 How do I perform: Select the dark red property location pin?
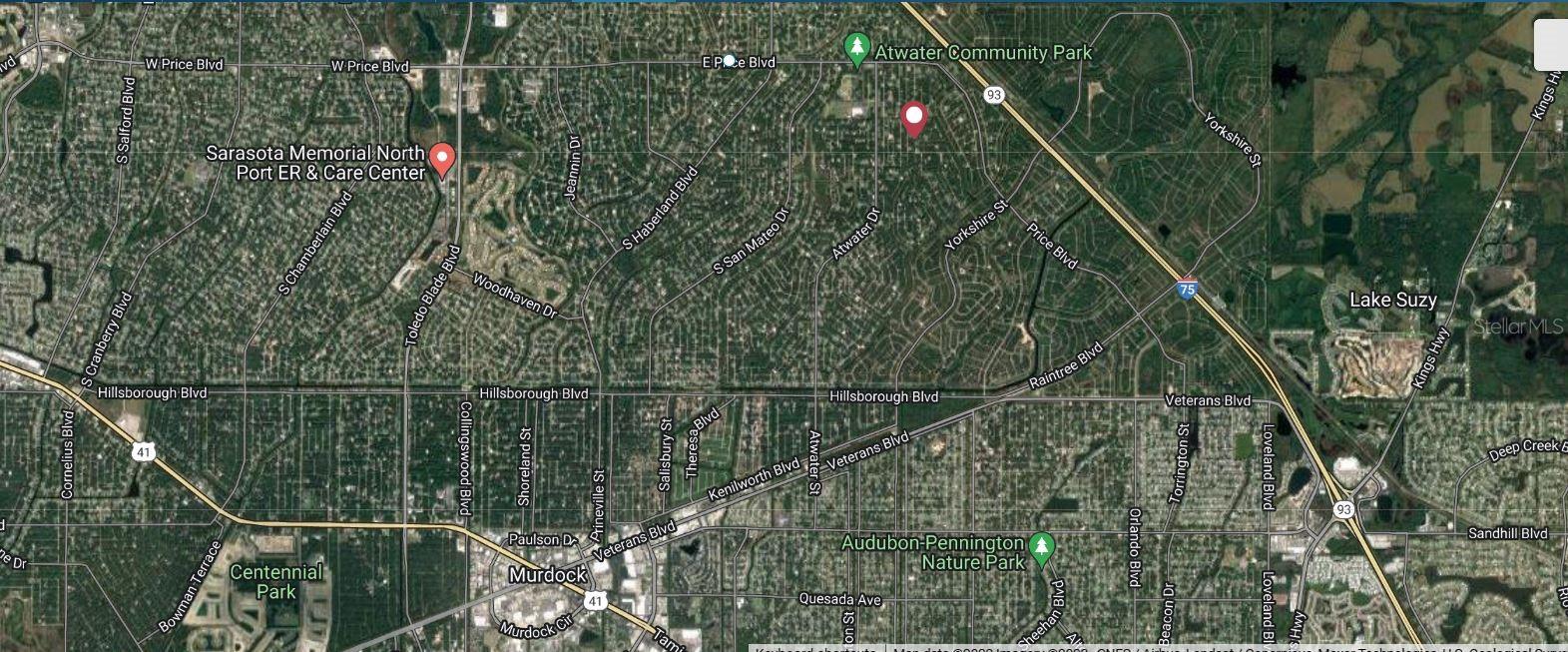tap(913, 117)
